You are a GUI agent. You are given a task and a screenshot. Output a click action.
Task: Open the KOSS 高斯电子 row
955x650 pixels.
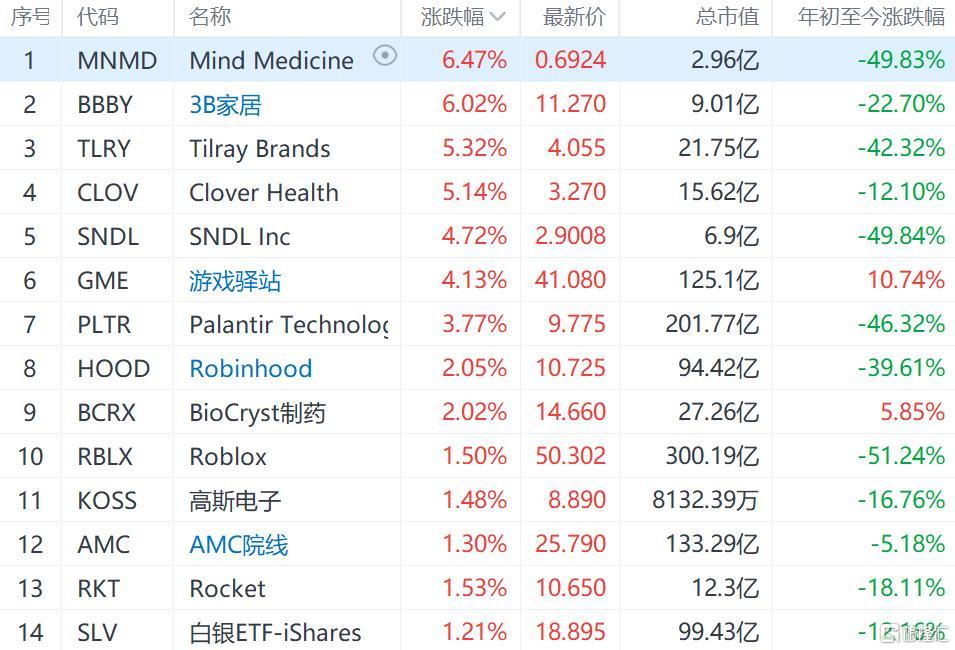pos(235,501)
